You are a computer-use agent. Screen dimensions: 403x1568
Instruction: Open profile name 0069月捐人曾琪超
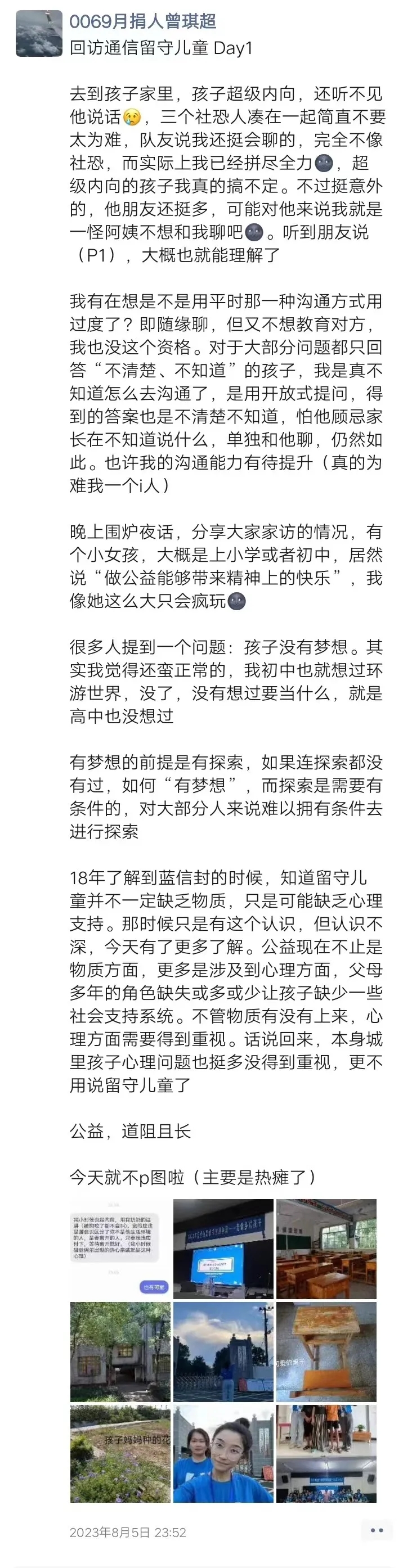tap(142, 21)
